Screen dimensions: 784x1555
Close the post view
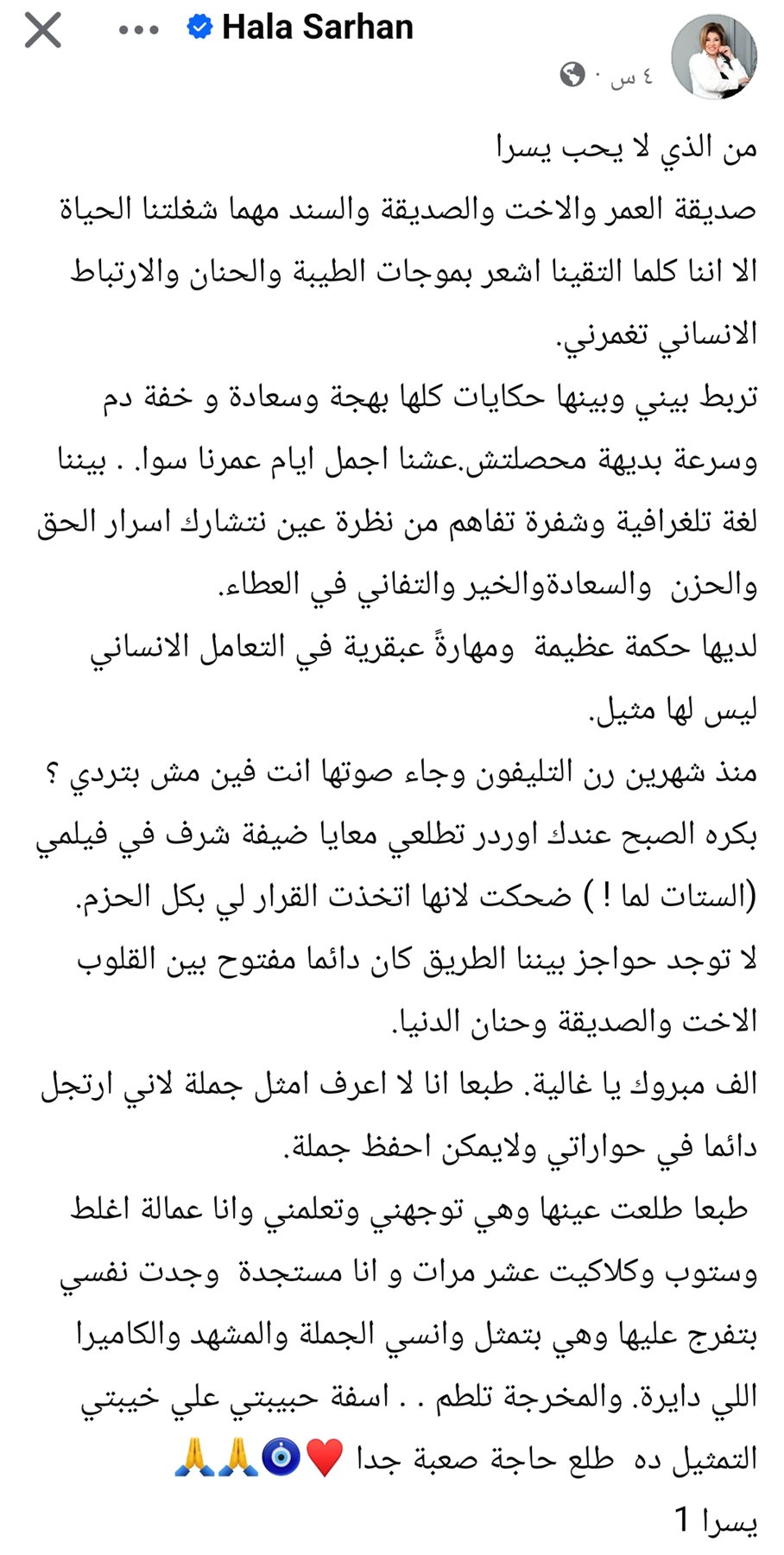click(42, 30)
